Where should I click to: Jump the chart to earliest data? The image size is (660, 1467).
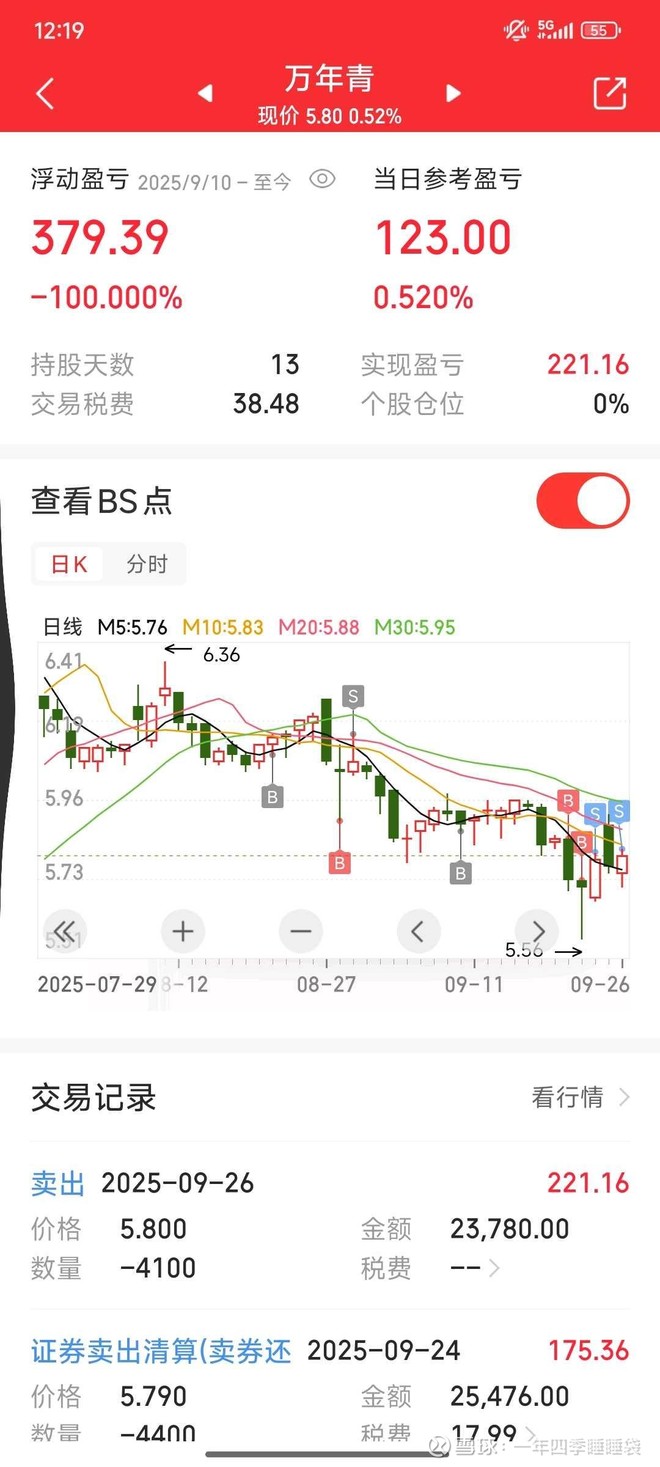tap(66, 932)
